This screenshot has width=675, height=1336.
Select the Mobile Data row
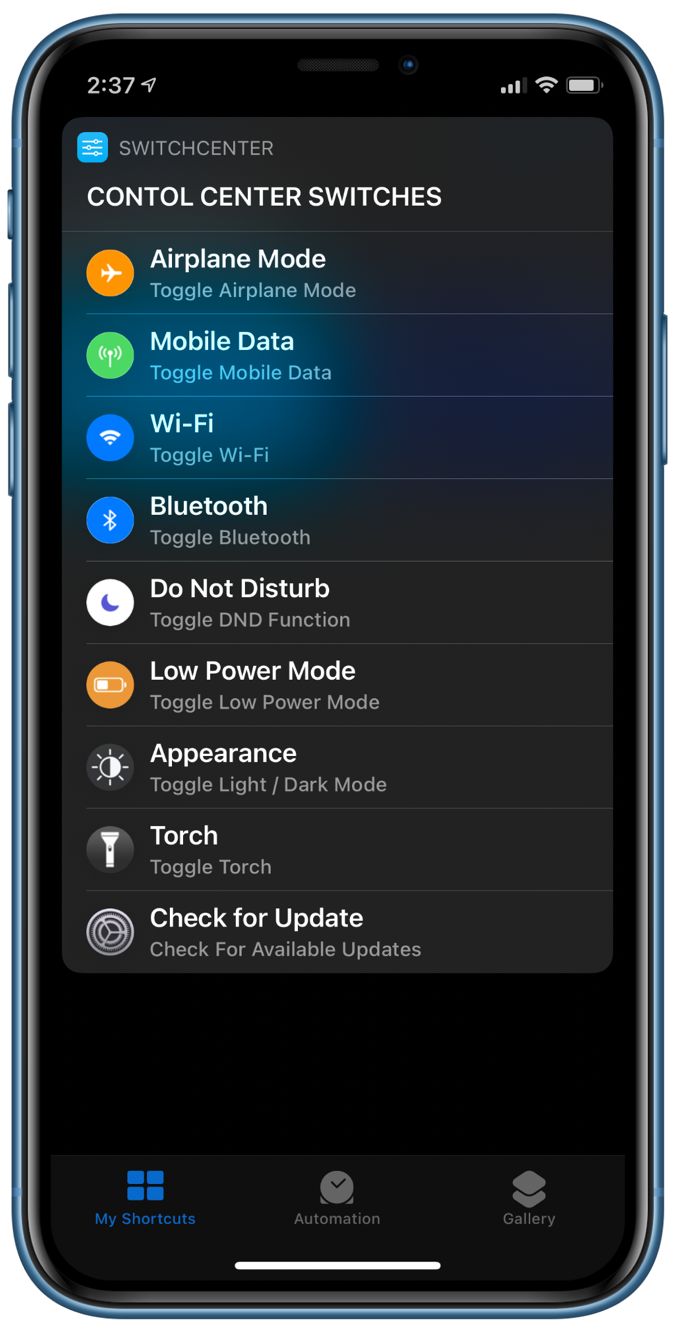tap(337, 356)
